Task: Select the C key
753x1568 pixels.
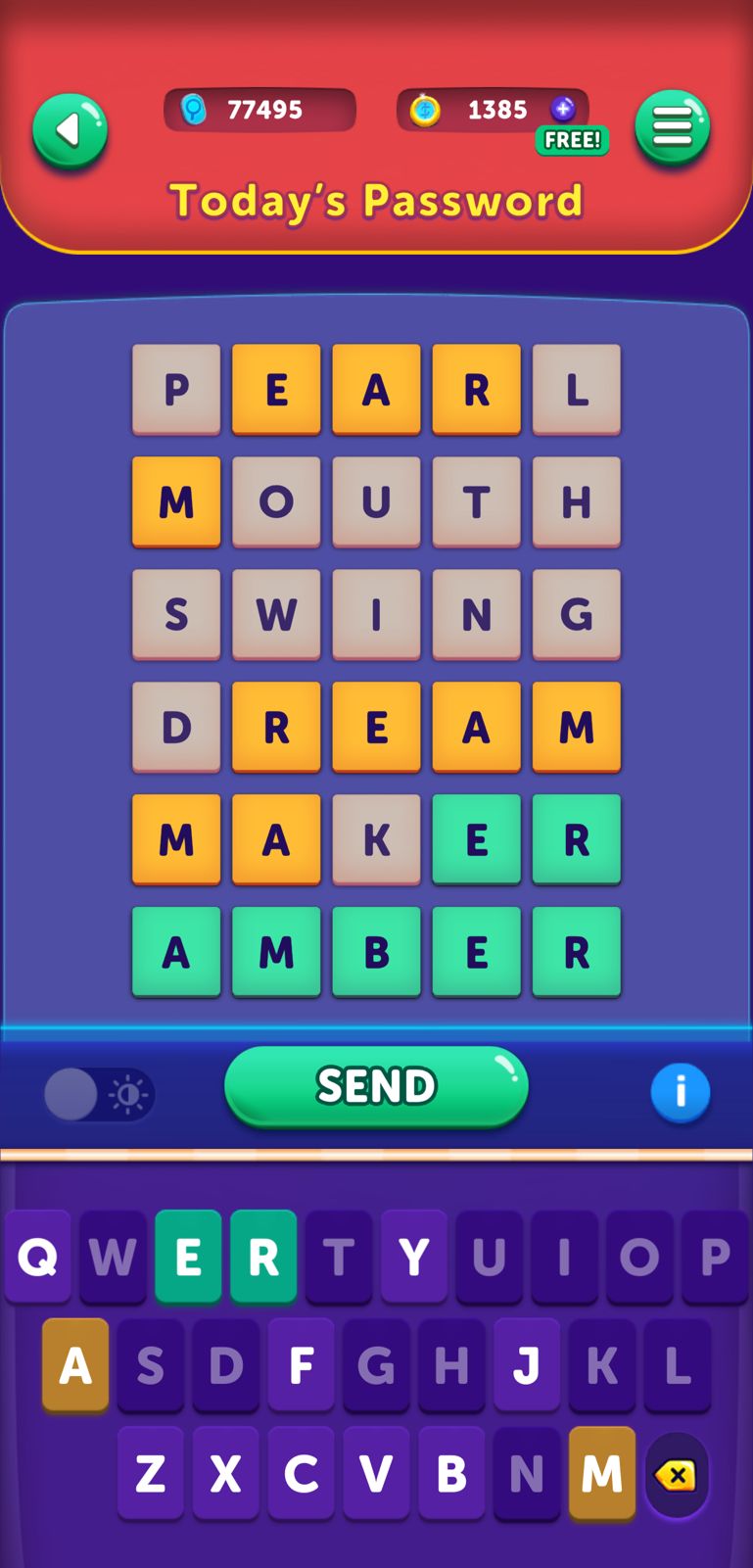Action: (x=301, y=1473)
